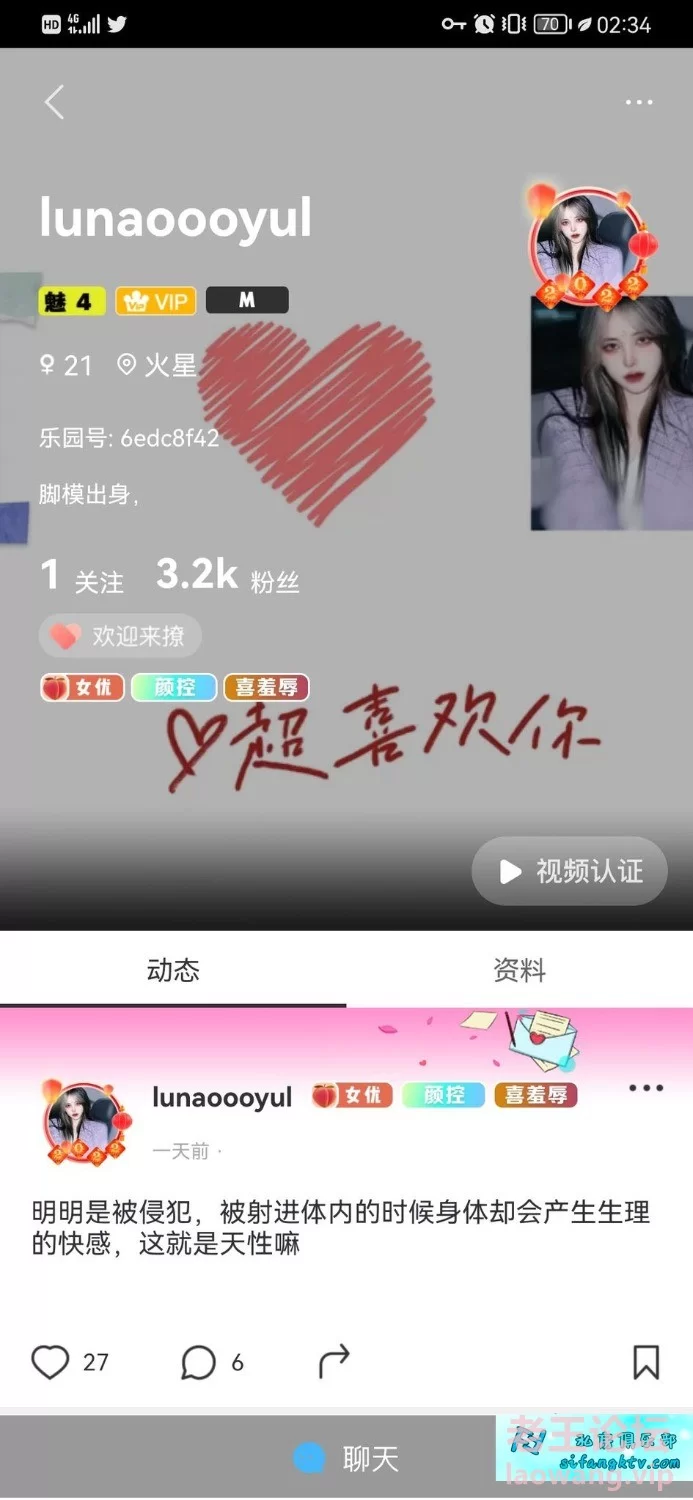Bookmark the lunaoooyul post
This screenshot has height=1500, width=693.
coord(646,1362)
